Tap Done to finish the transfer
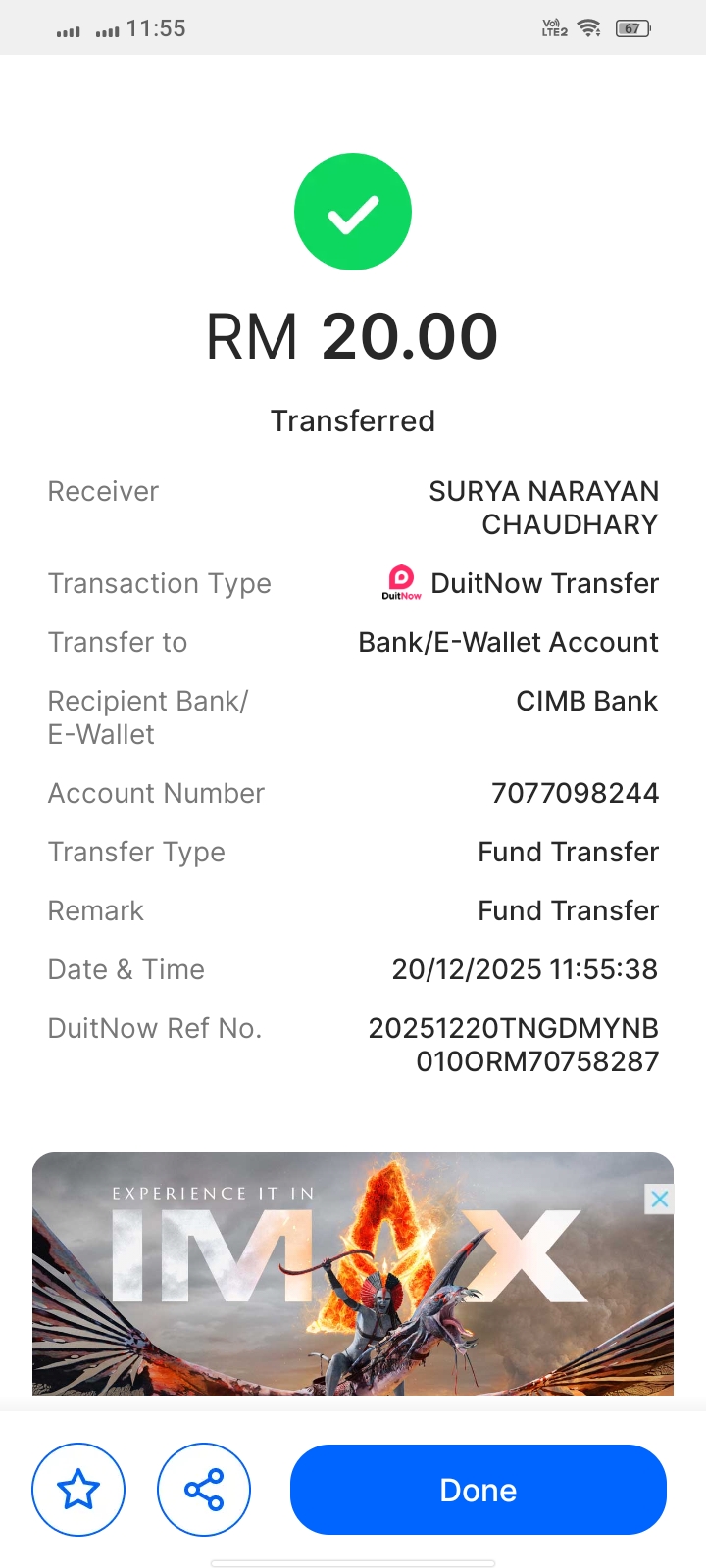The image size is (706, 1568). [x=478, y=1490]
